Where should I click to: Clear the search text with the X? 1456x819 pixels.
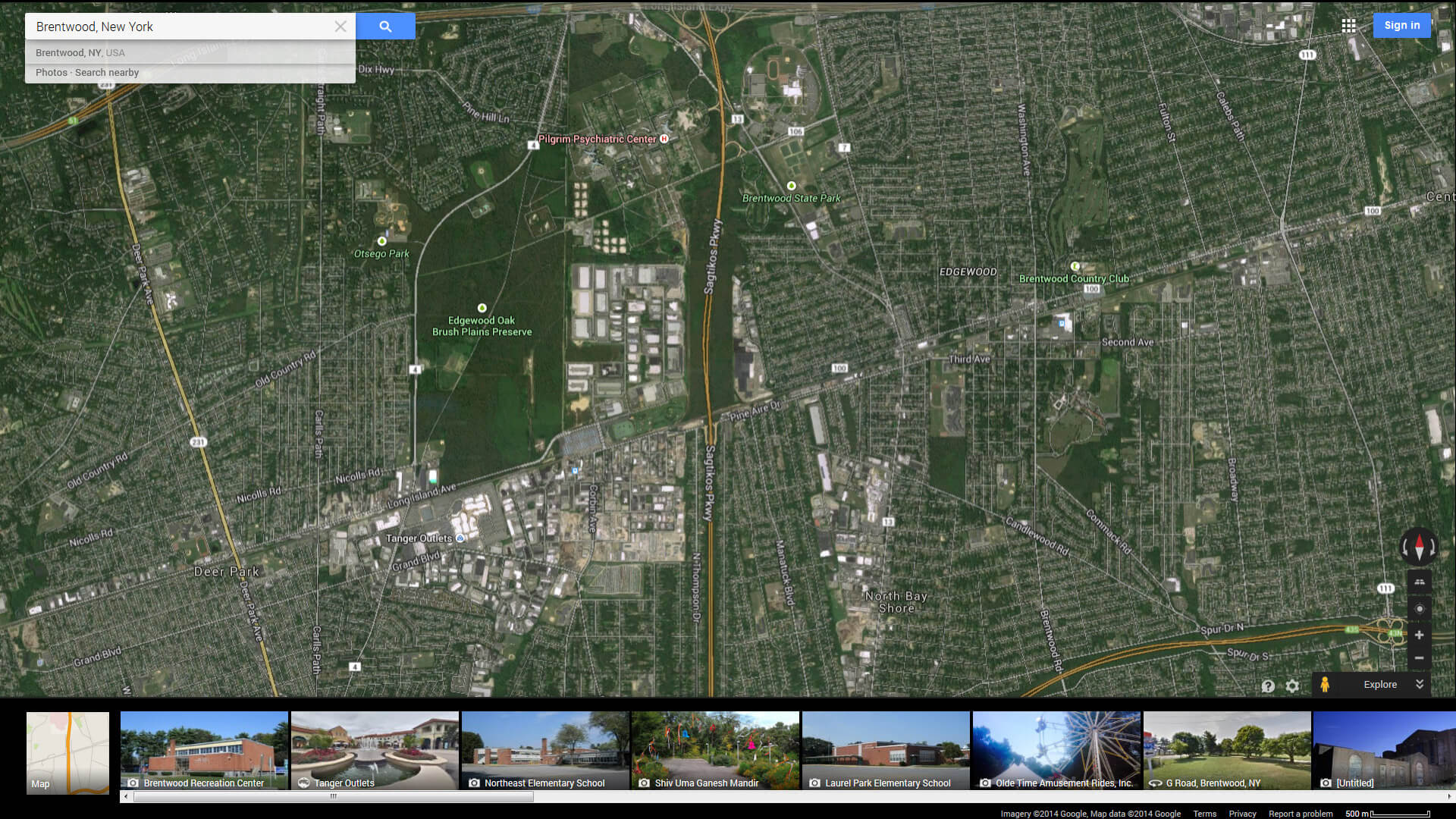click(340, 27)
